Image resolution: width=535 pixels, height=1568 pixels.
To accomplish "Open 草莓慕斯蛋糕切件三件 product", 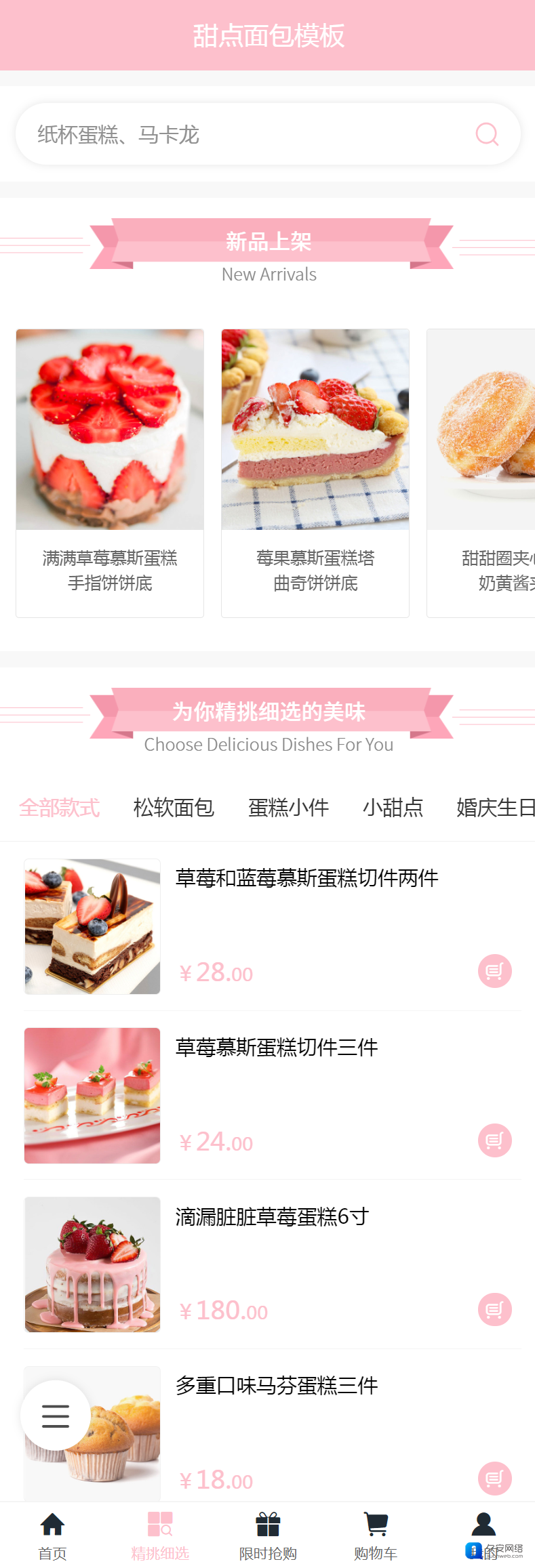I will 277,1048.
